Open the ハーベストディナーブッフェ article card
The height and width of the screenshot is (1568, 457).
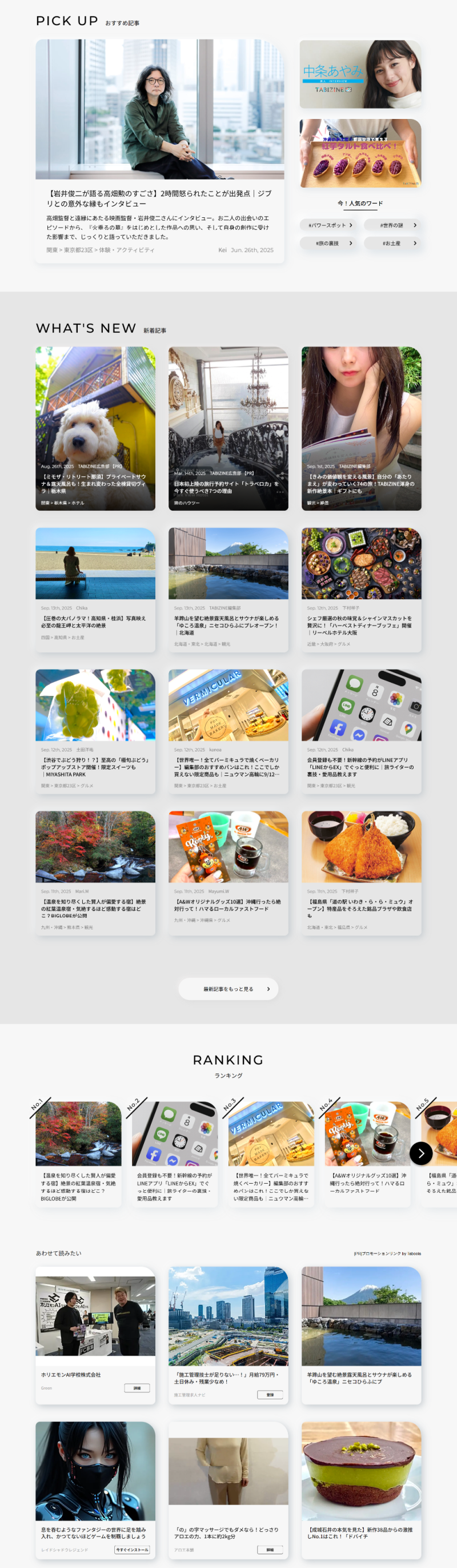[x=361, y=589]
